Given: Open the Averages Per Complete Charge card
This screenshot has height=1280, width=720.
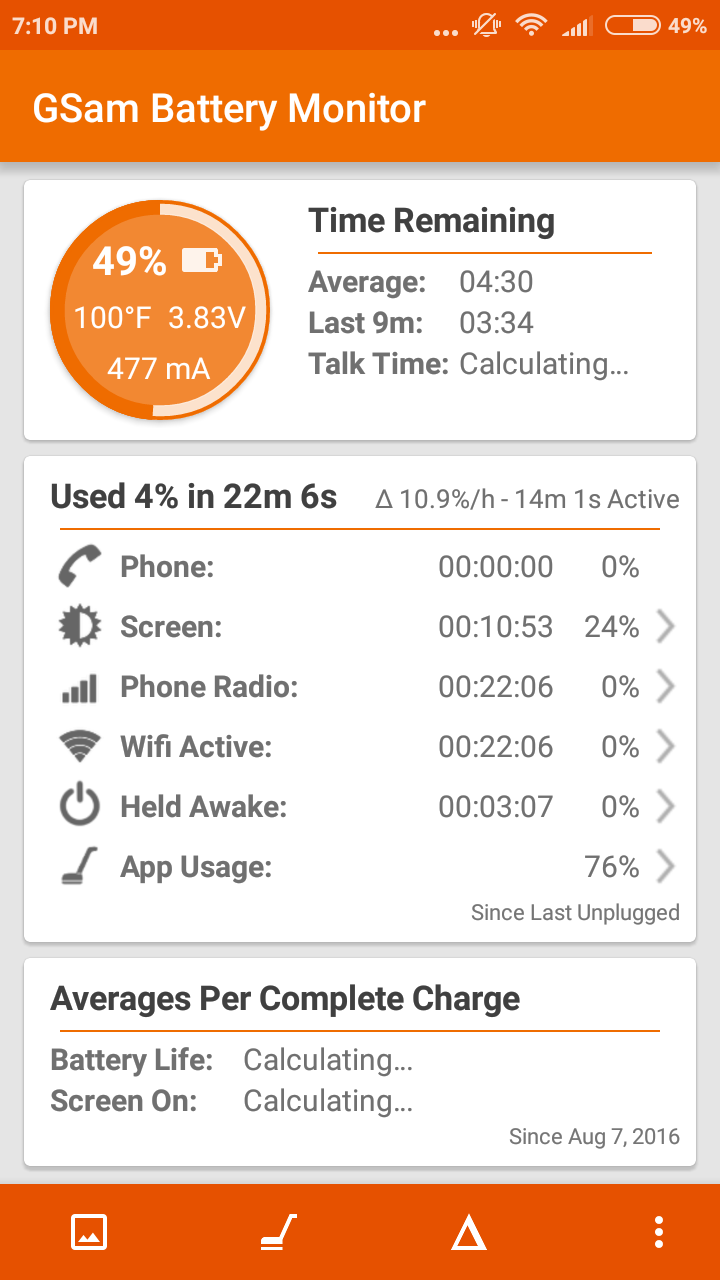Looking at the screenshot, I should pos(360,1060).
